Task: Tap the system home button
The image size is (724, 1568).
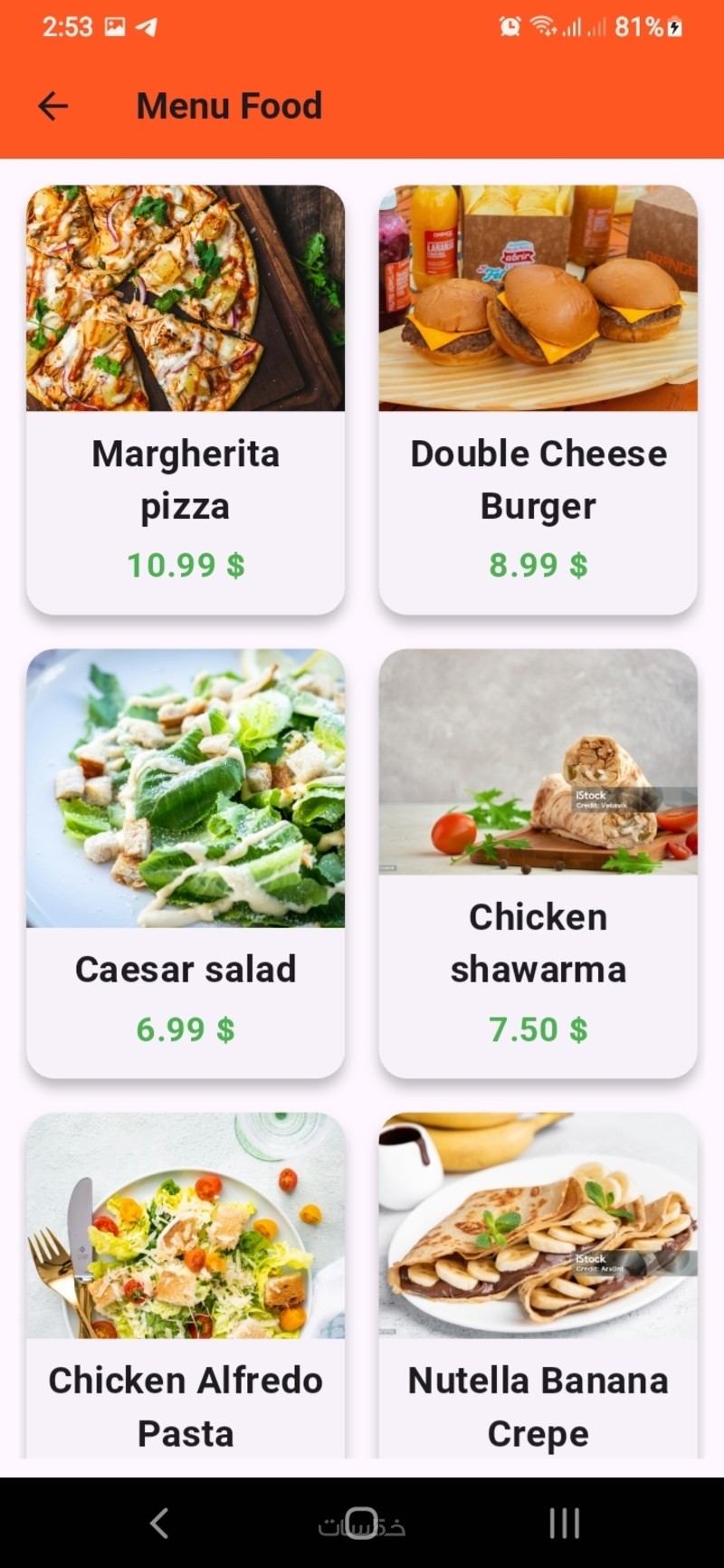Action: (x=361, y=1523)
